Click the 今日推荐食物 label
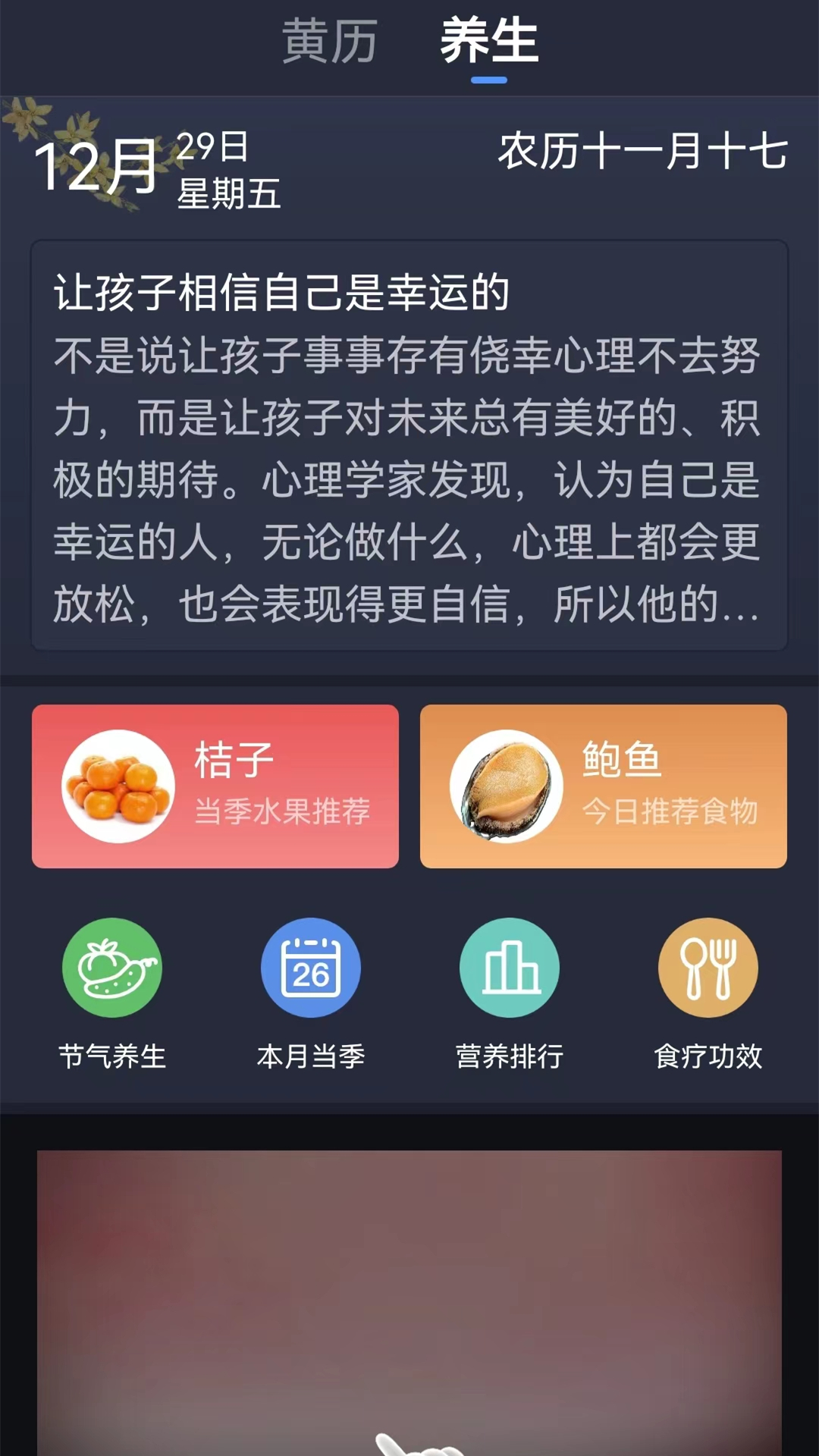819x1456 pixels. 670,813
